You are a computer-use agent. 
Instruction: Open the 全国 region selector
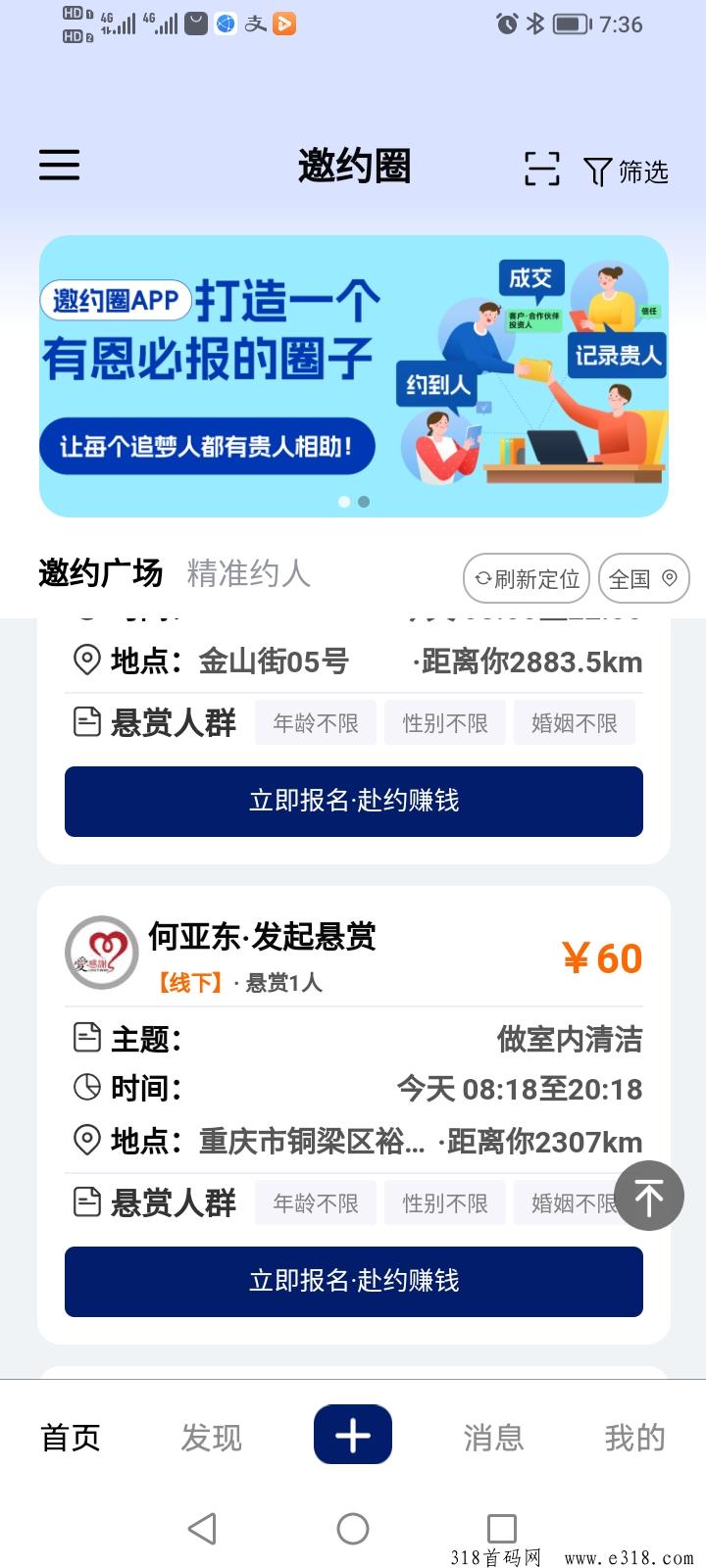click(x=643, y=579)
